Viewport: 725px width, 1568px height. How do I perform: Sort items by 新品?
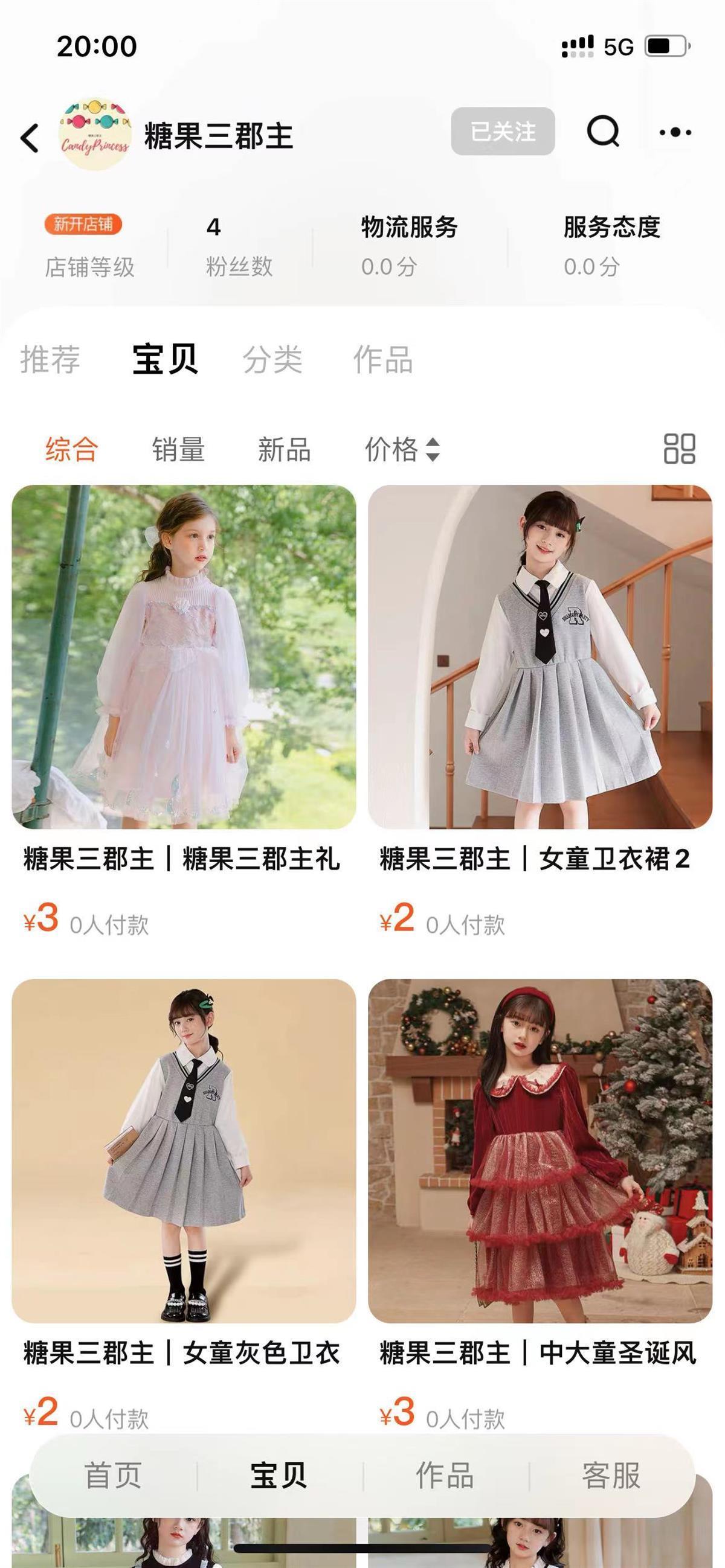click(284, 449)
